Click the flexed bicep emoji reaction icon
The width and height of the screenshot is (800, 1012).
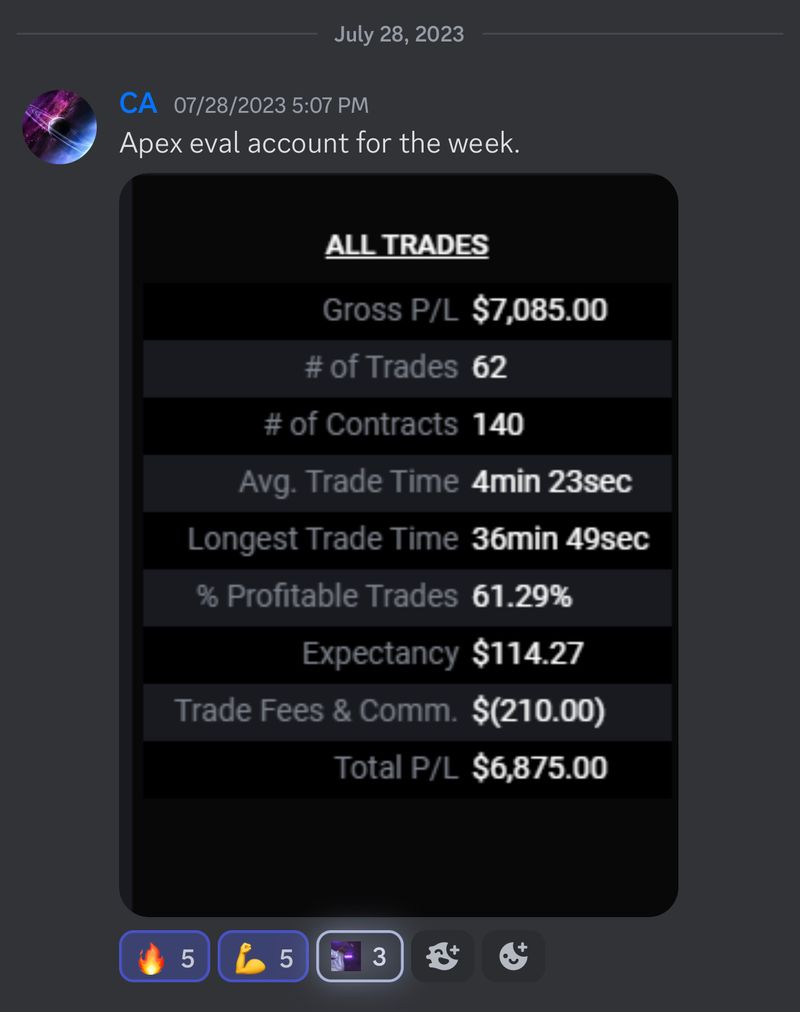click(248, 956)
